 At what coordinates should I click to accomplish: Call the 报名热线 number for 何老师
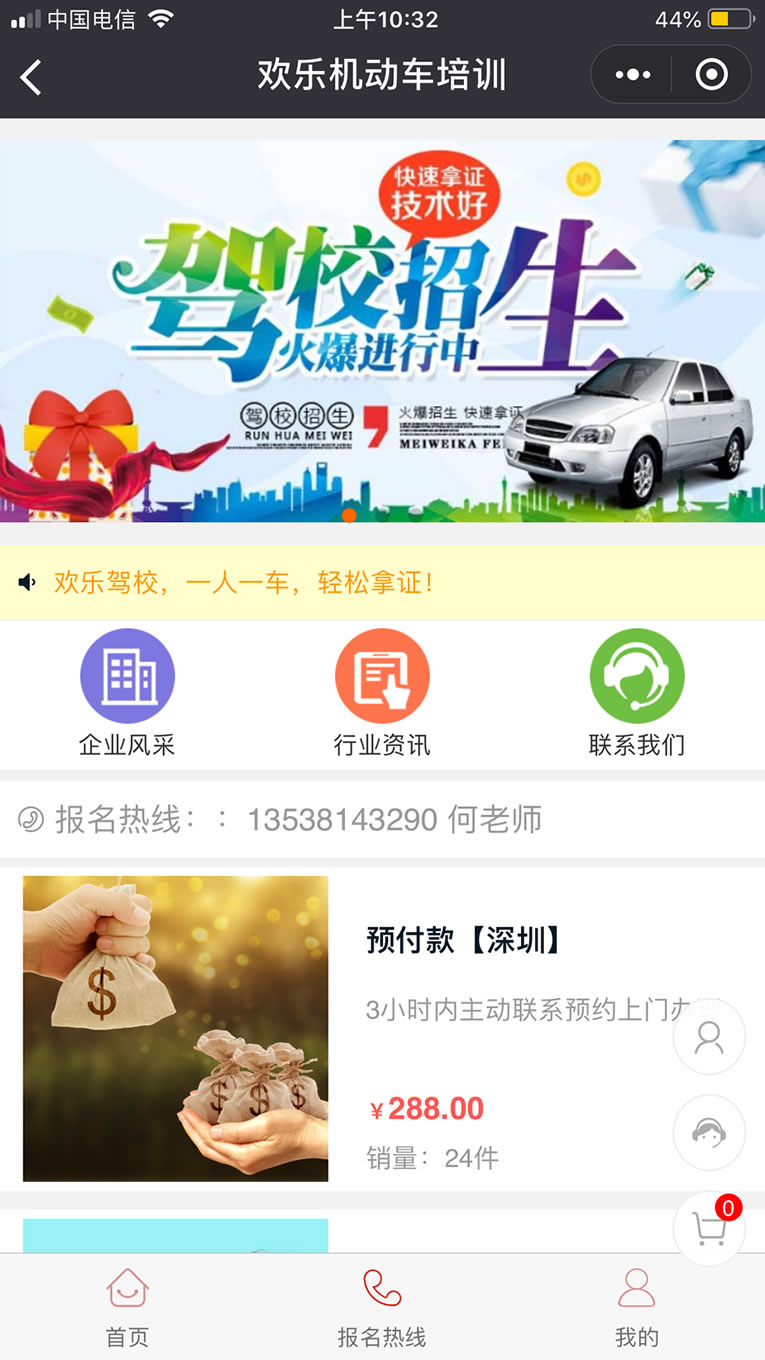(x=382, y=820)
